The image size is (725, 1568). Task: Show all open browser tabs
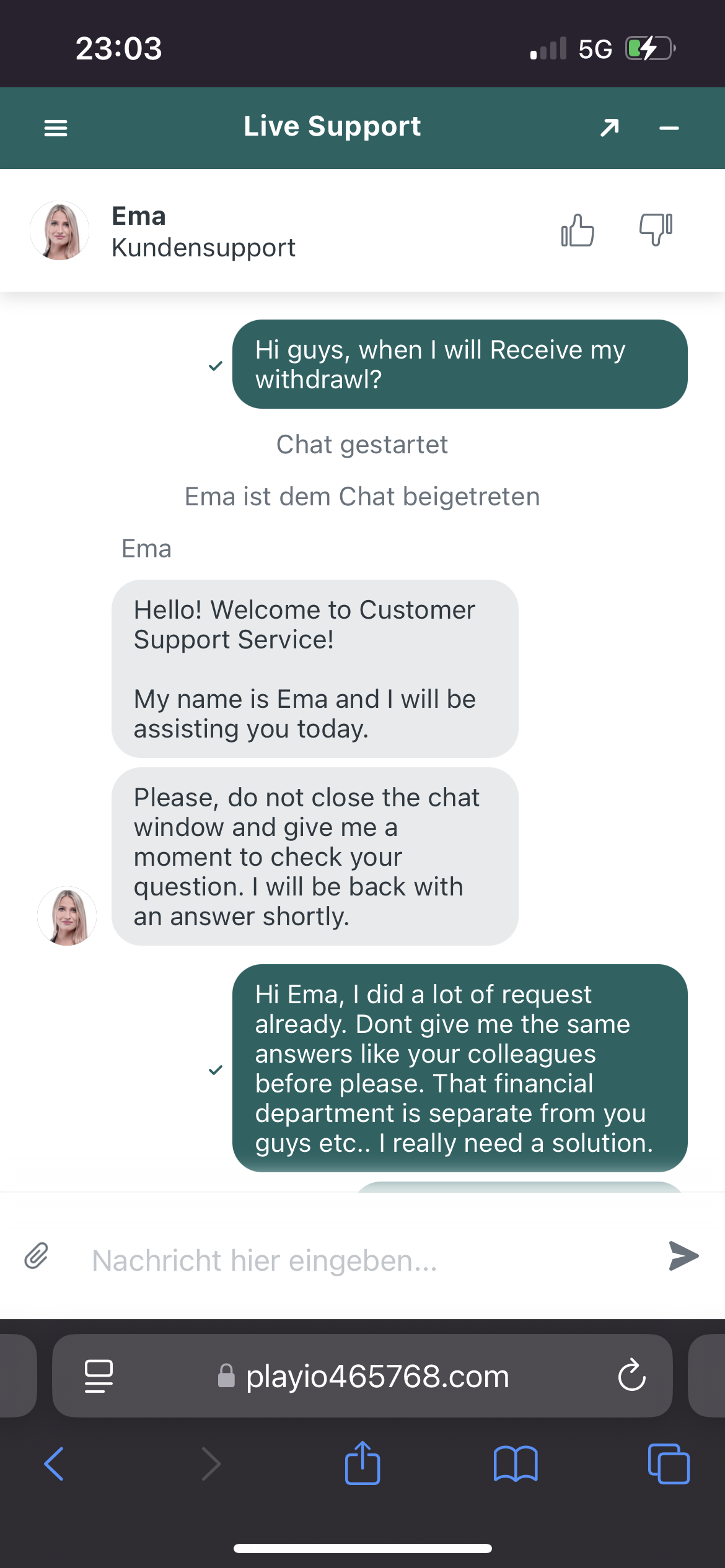tap(668, 1464)
